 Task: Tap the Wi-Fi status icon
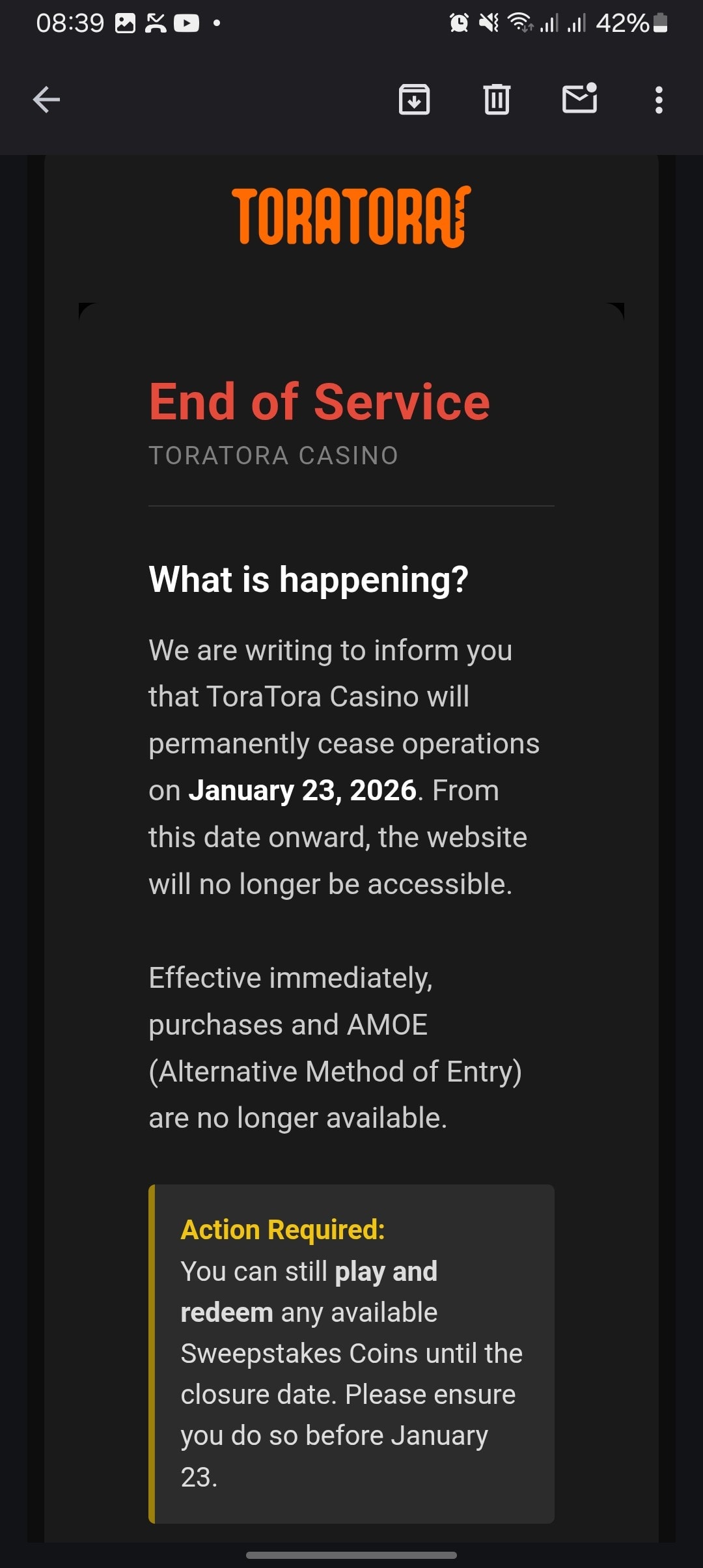pos(521,21)
